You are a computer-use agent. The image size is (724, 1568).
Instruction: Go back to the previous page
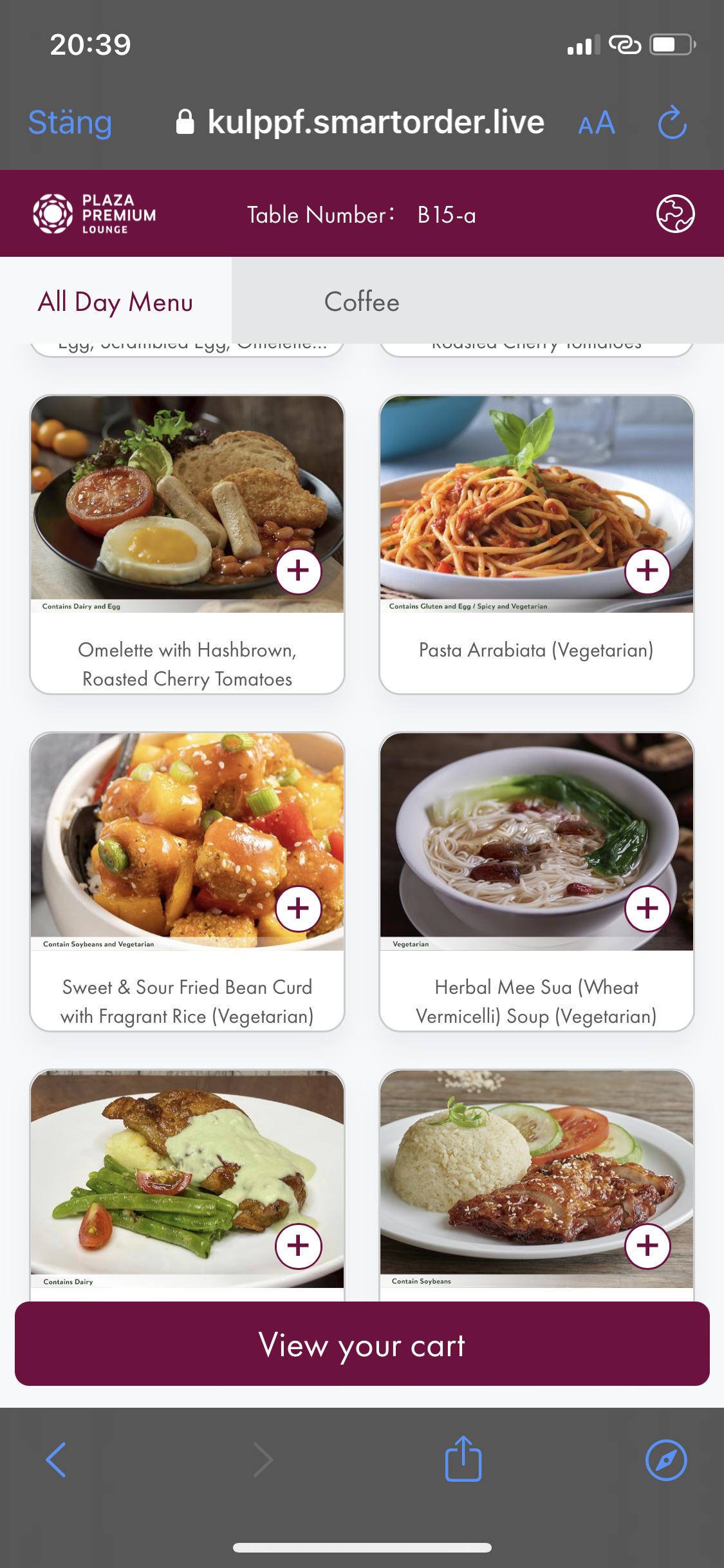point(57,1459)
